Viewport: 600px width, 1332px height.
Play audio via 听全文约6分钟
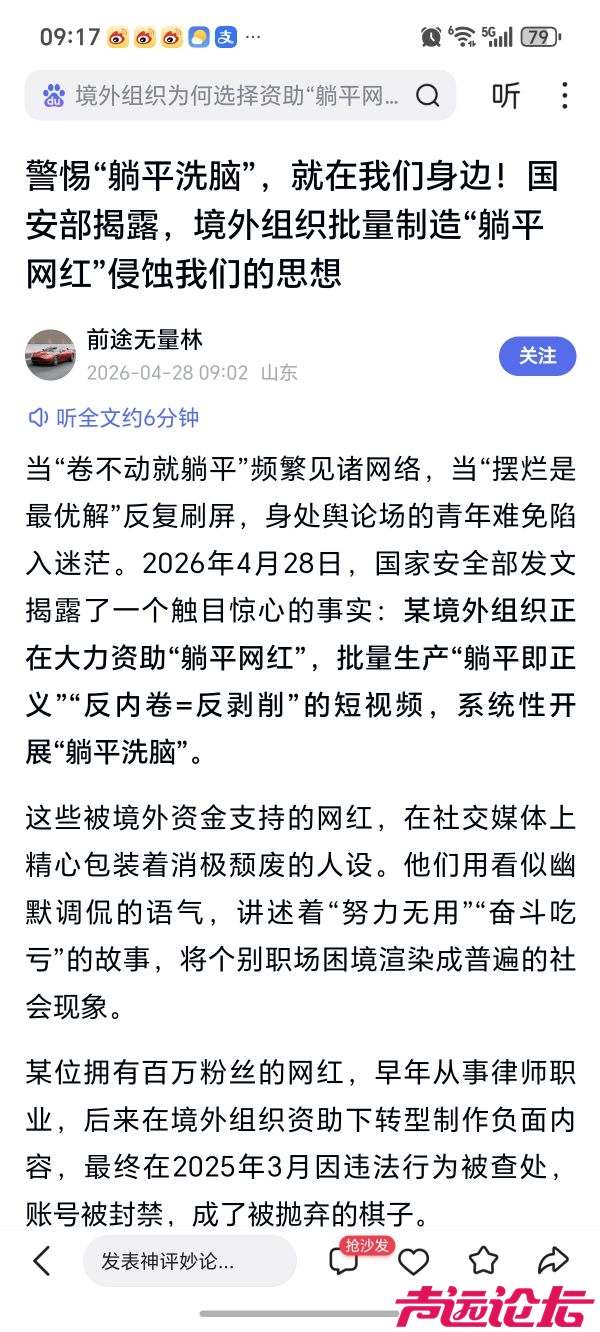(x=113, y=418)
